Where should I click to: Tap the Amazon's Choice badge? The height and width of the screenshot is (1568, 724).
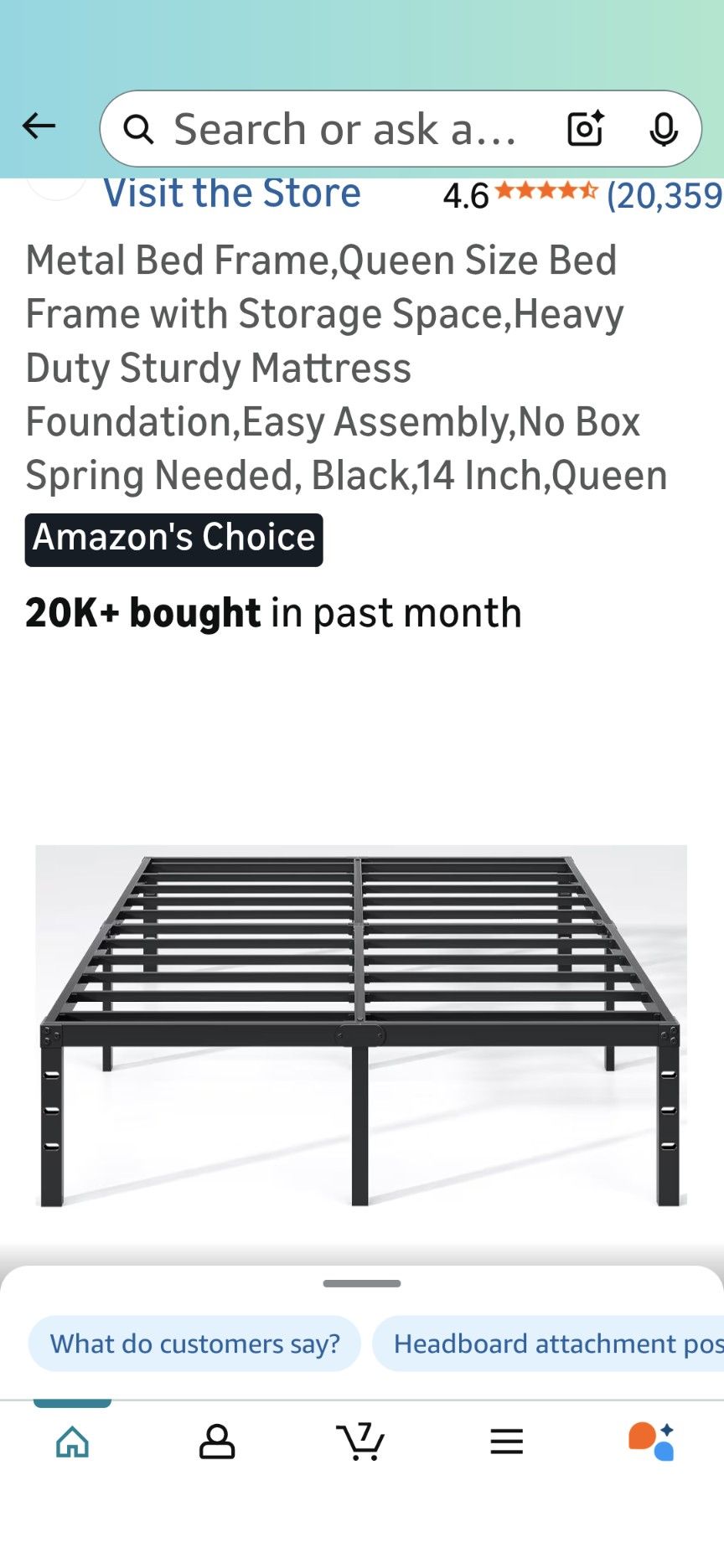coord(173,537)
